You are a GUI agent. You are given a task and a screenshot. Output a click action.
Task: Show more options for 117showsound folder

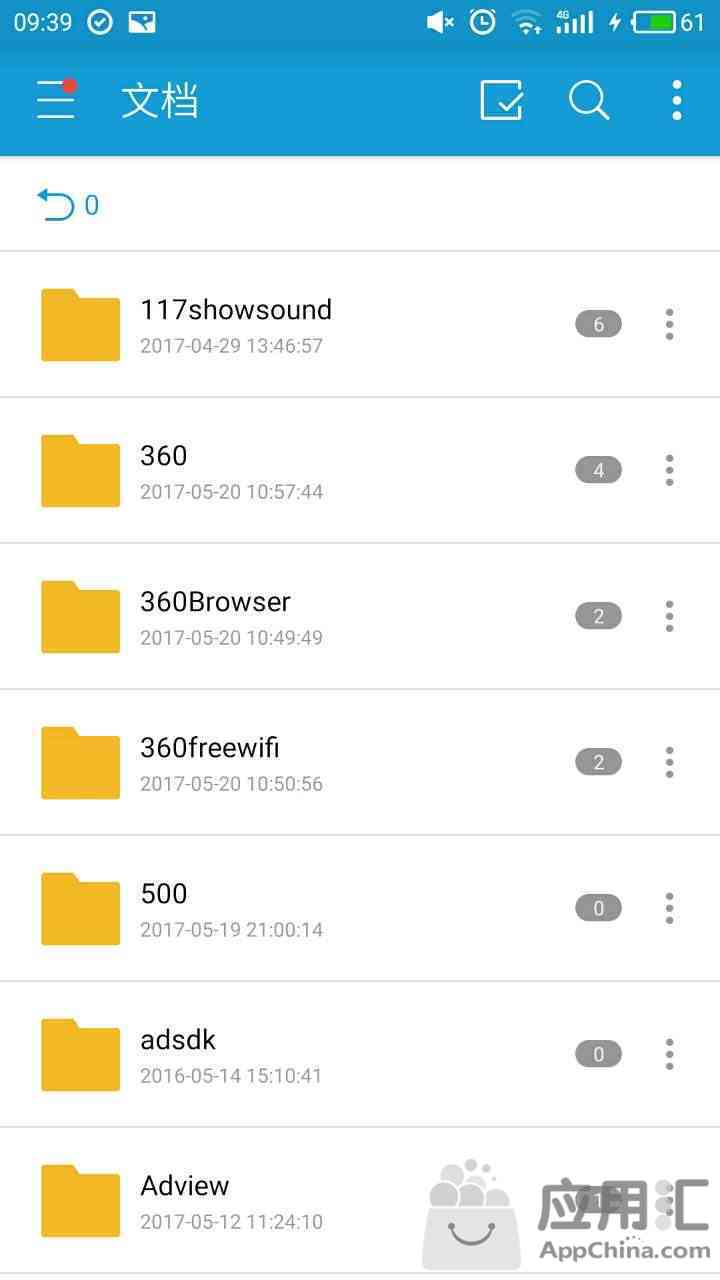coord(669,324)
